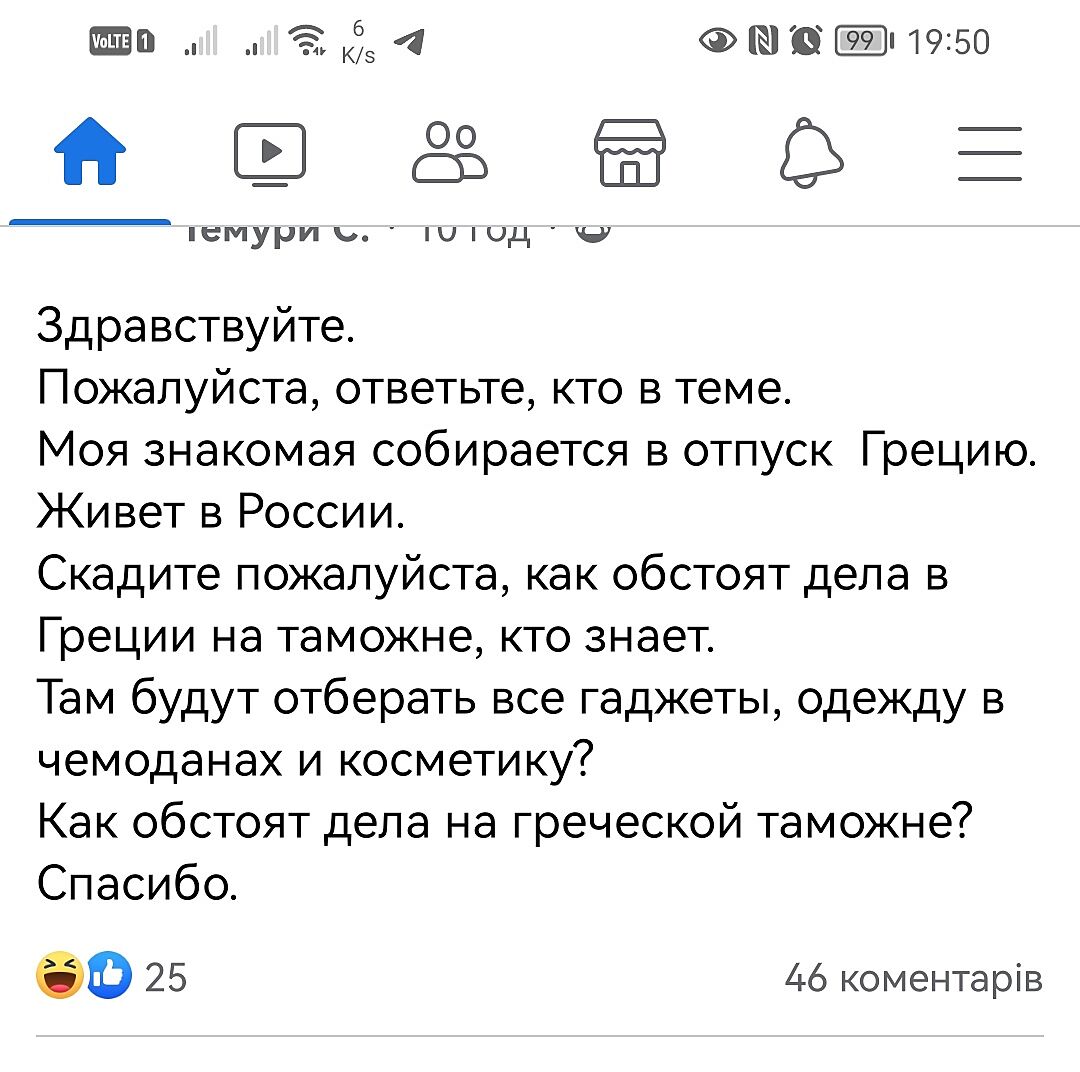Open the 46 коментарів link
Viewport: 1080px width, 1072px height.
click(913, 978)
